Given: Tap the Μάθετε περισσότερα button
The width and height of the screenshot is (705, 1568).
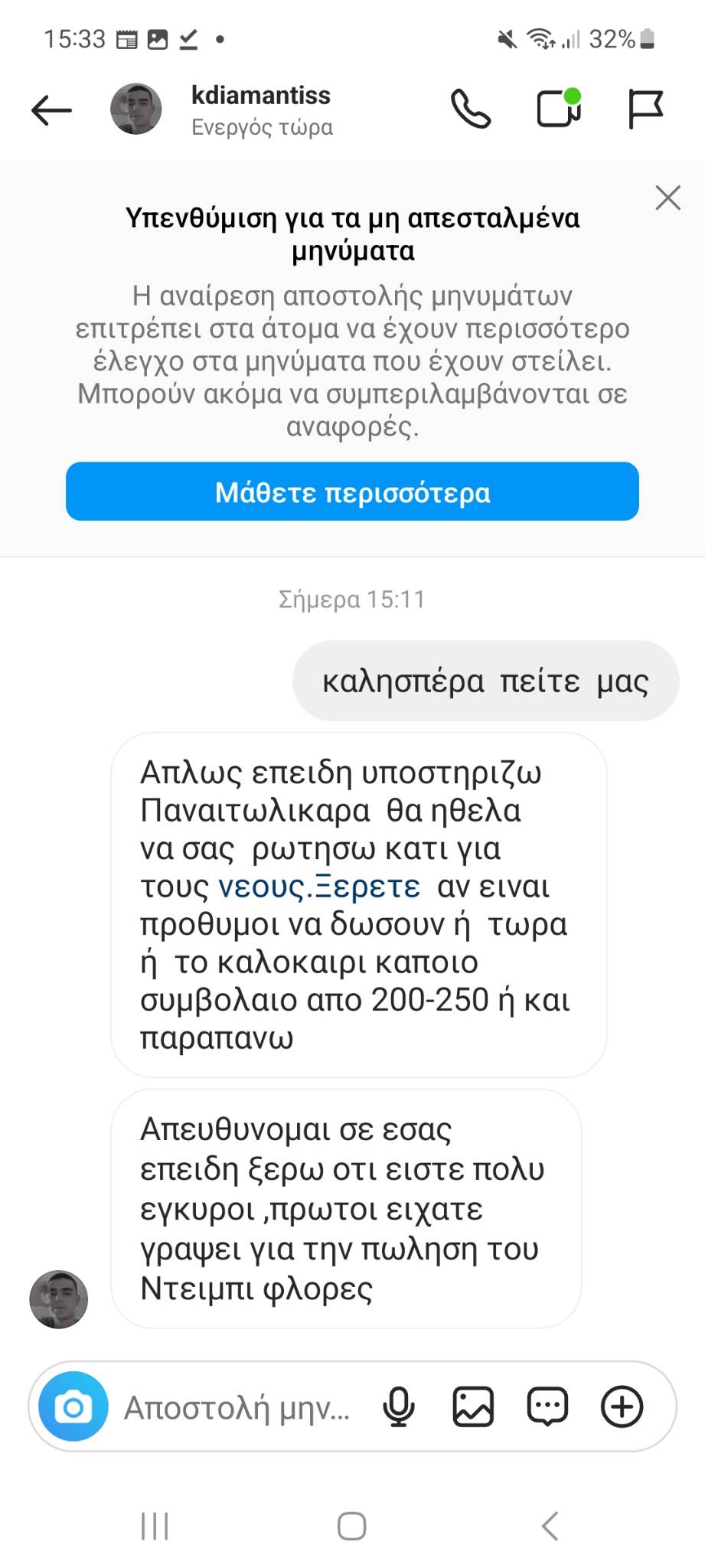Looking at the screenshot, I should pyautogui.click(x=352, y=492).
